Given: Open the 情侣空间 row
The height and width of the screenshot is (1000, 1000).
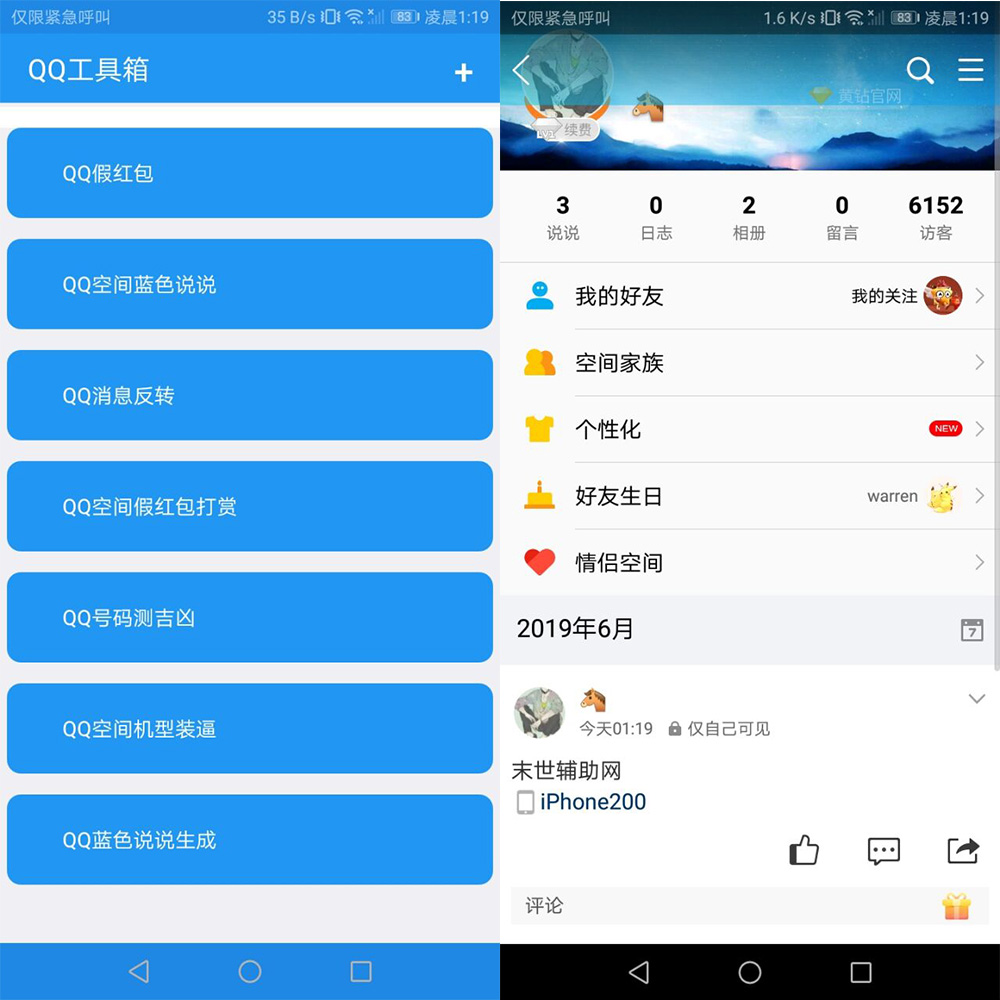Looking at the screenshot, I should click(748, 563).
